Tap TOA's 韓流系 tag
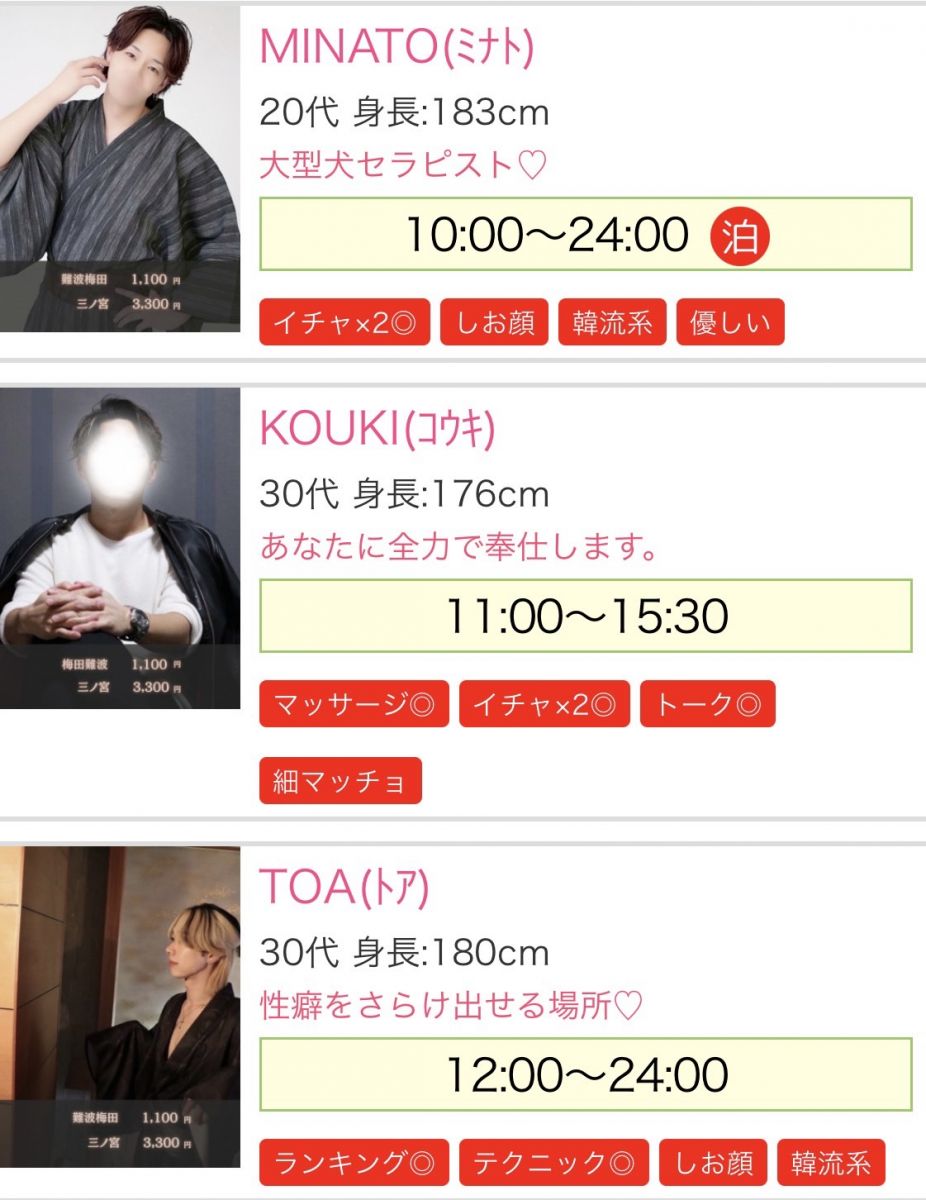The image size is (926, 1200). pyautogui.click(x=830, y=1162)
